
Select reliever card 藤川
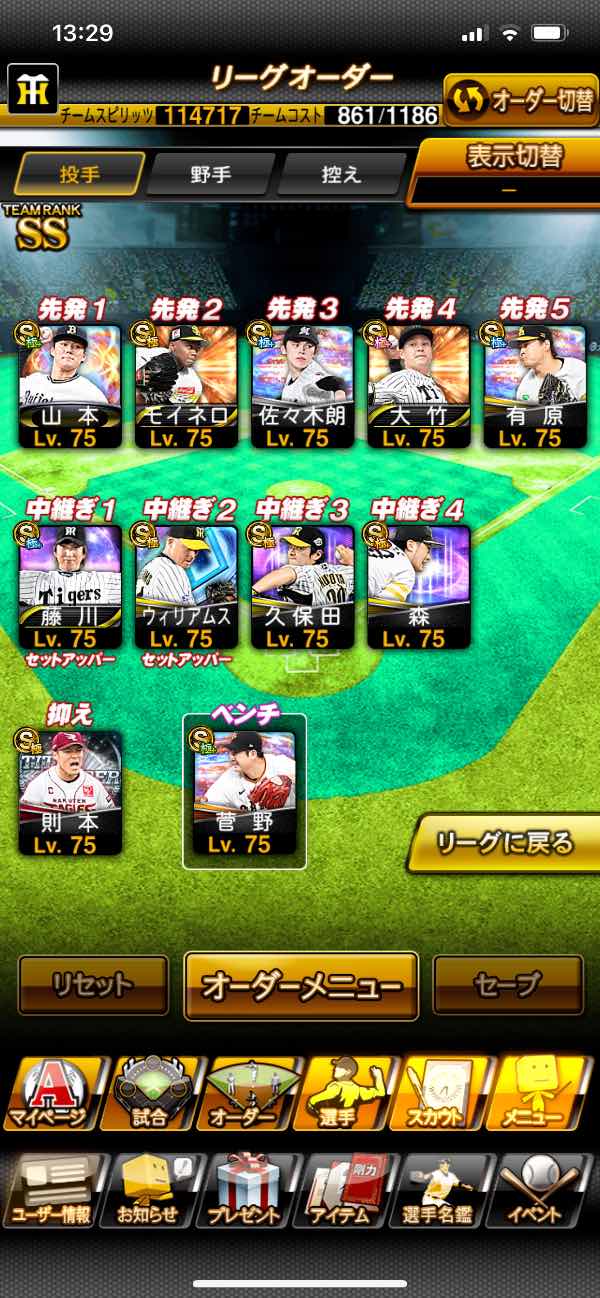(x=70, y=585)
